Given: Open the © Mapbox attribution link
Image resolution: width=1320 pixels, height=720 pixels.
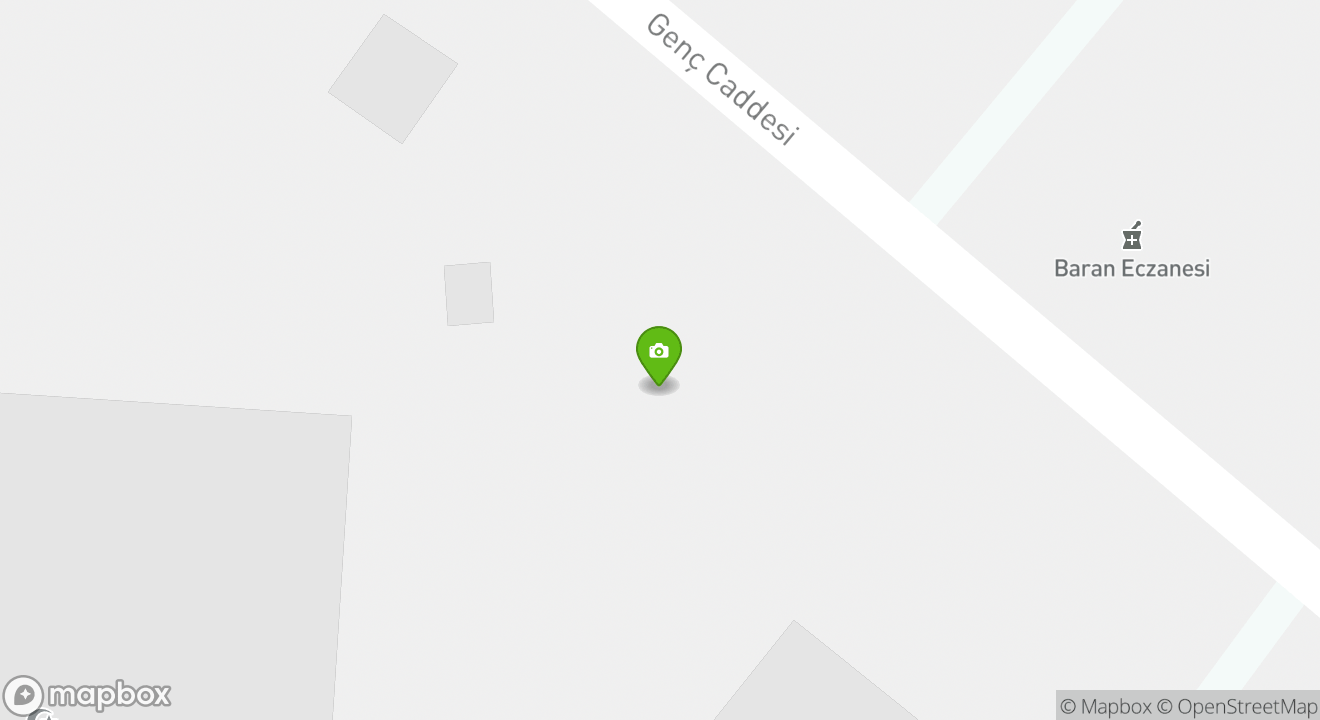Looking at the screenshot, I should [x=1105, y=706].
